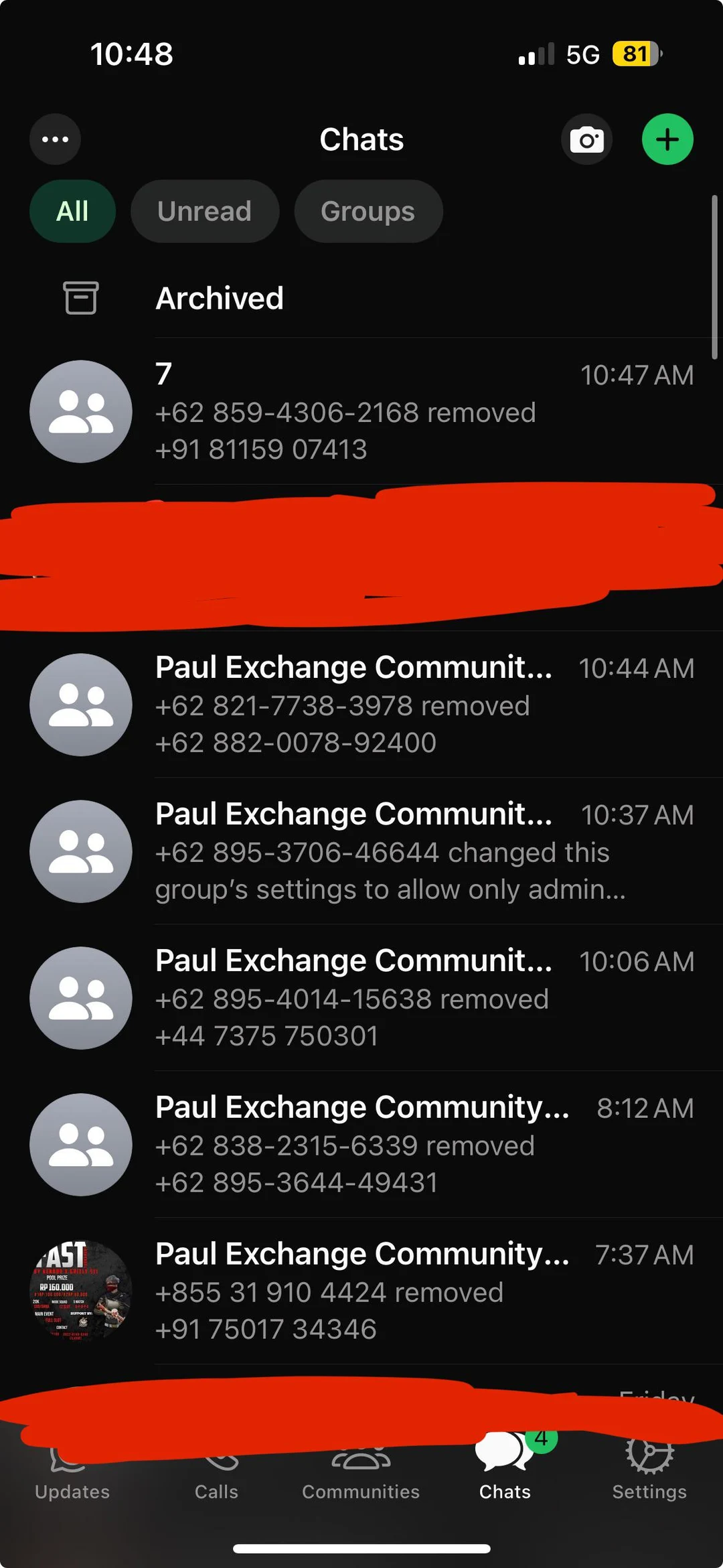
Task: Tap the battery indicator showing 81
Action: coord(635,54)
